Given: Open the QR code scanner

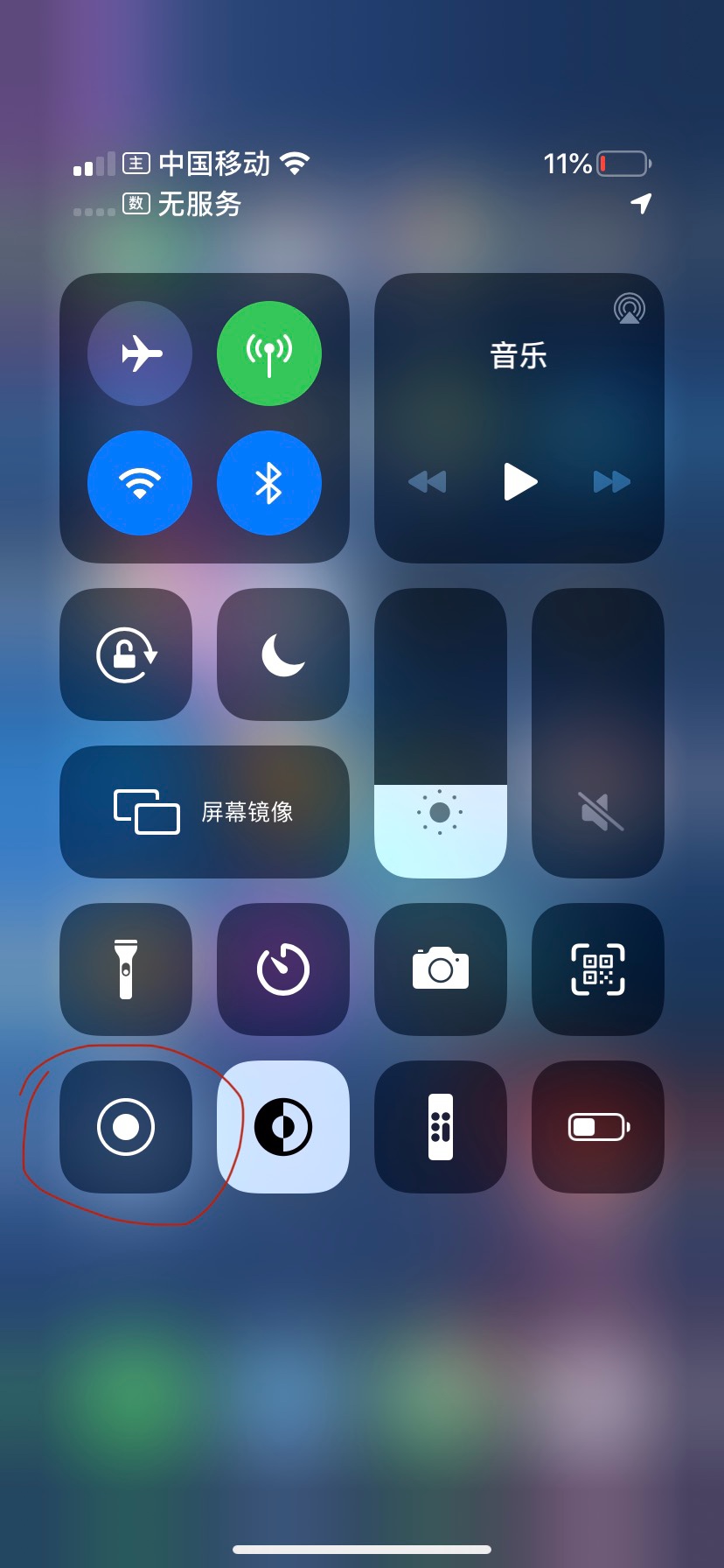Looking at the screenshot, I should pyautogui.click(x=598, y=969).
